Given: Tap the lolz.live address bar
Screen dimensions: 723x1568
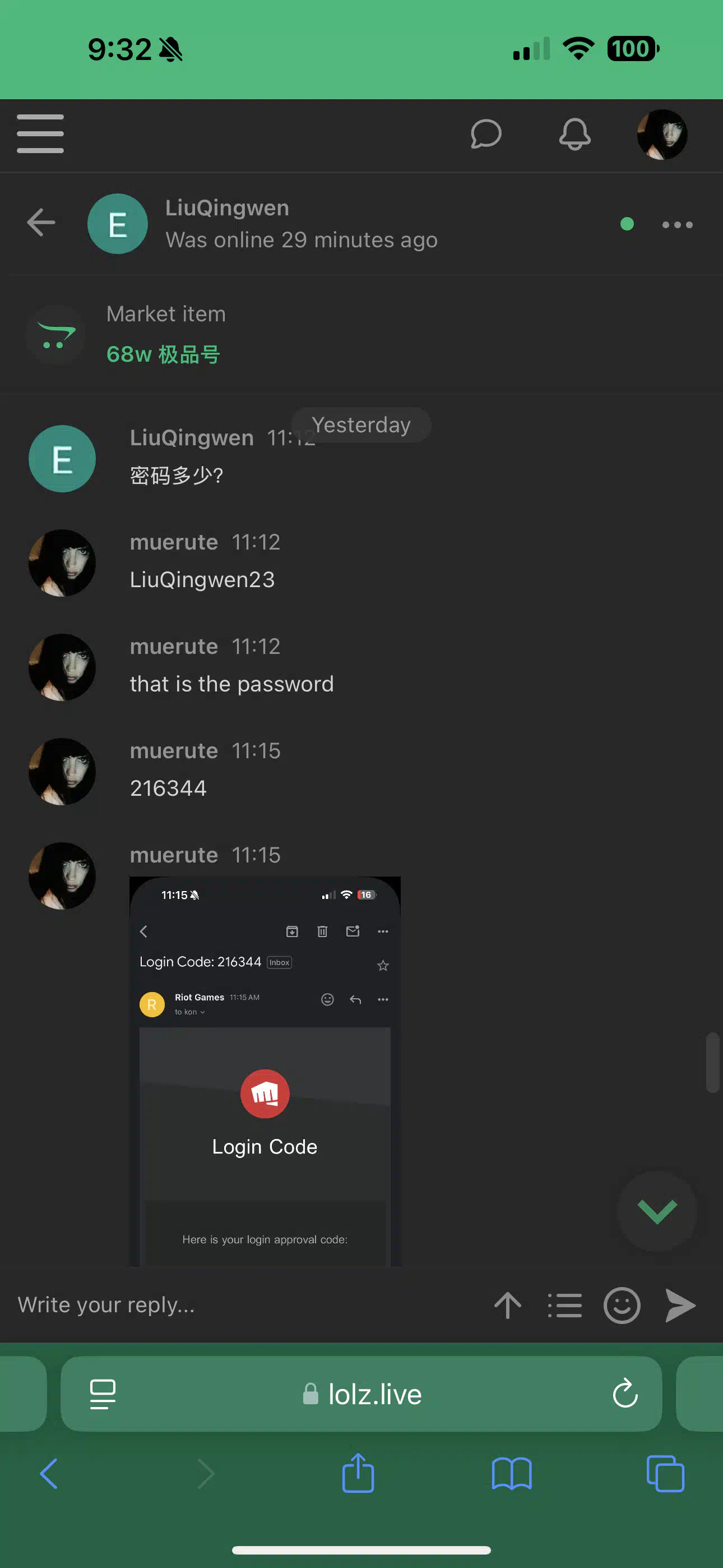Looking at the screenshot, I should pos(361,1394).
